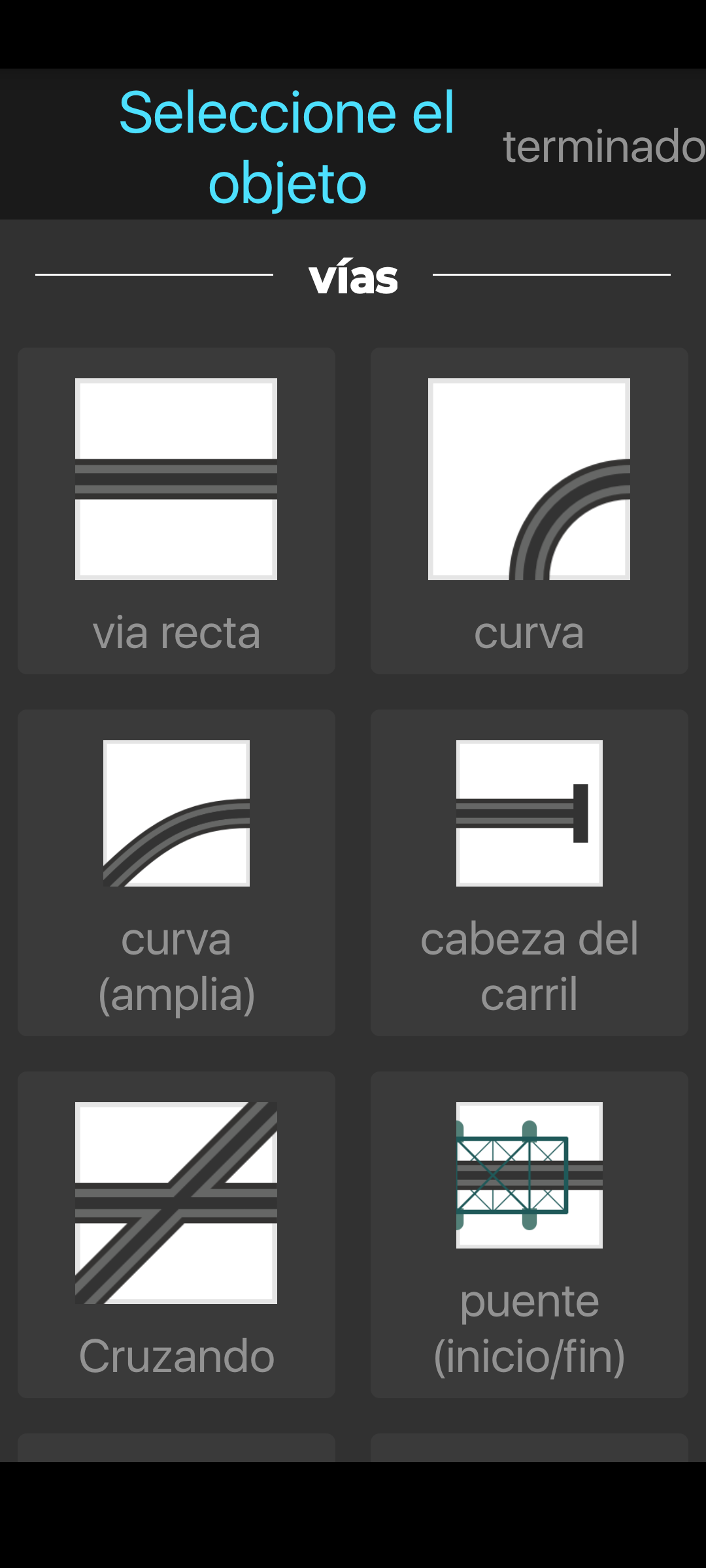The width and height of the screenshot is (706, 1568).
Task: Pick the curva (amplia) track piece
Action: [176, 873]
